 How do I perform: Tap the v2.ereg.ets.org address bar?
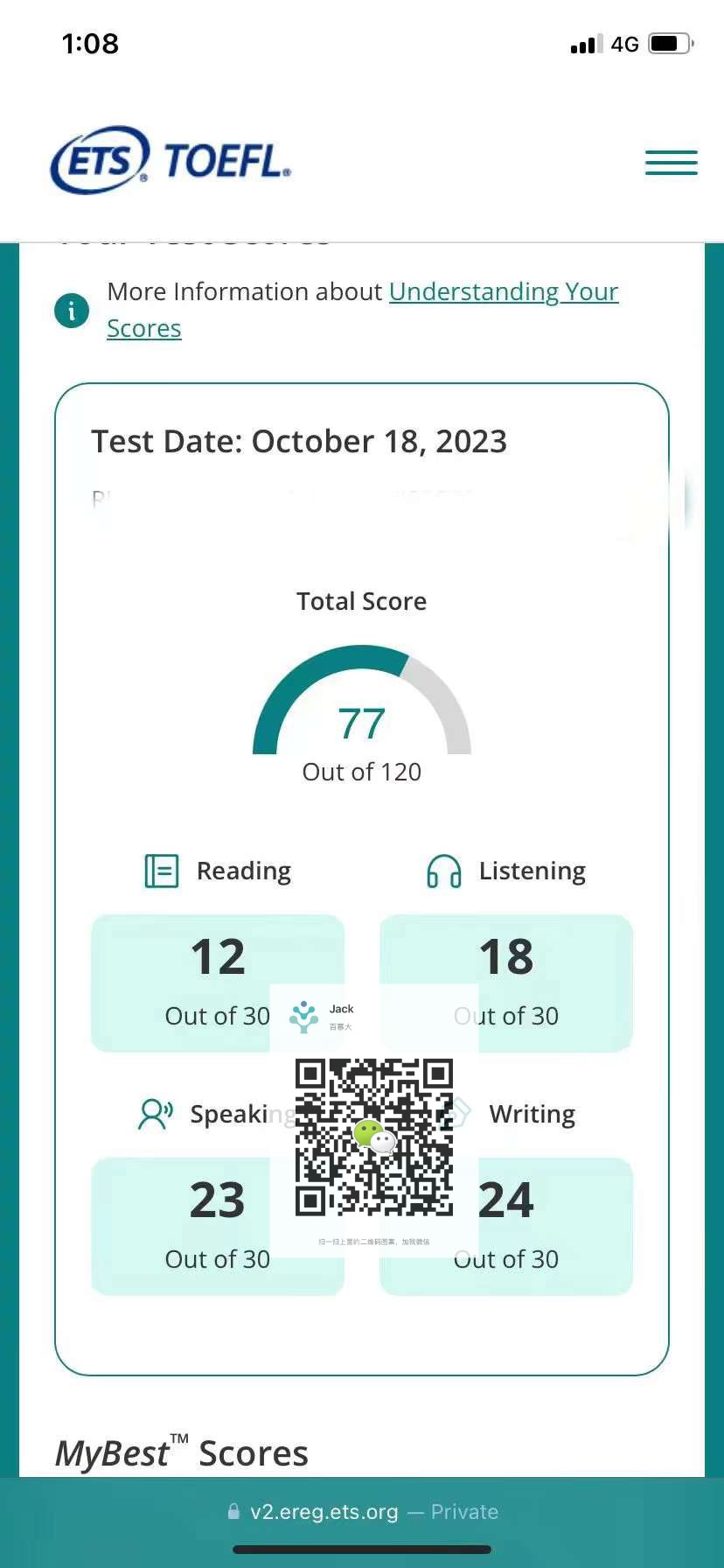[x=362, y=1511]
